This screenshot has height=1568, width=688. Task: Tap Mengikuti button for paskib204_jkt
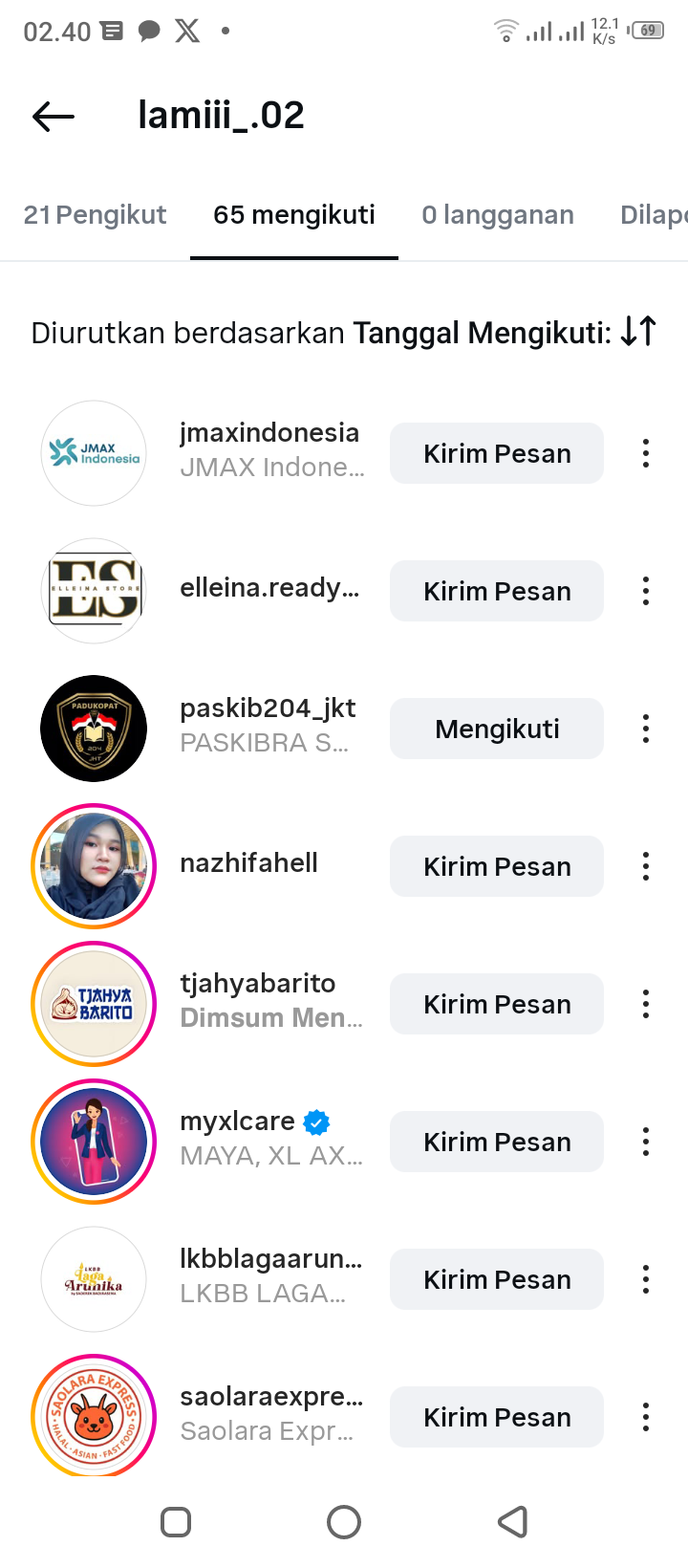(x=497, y=729)
